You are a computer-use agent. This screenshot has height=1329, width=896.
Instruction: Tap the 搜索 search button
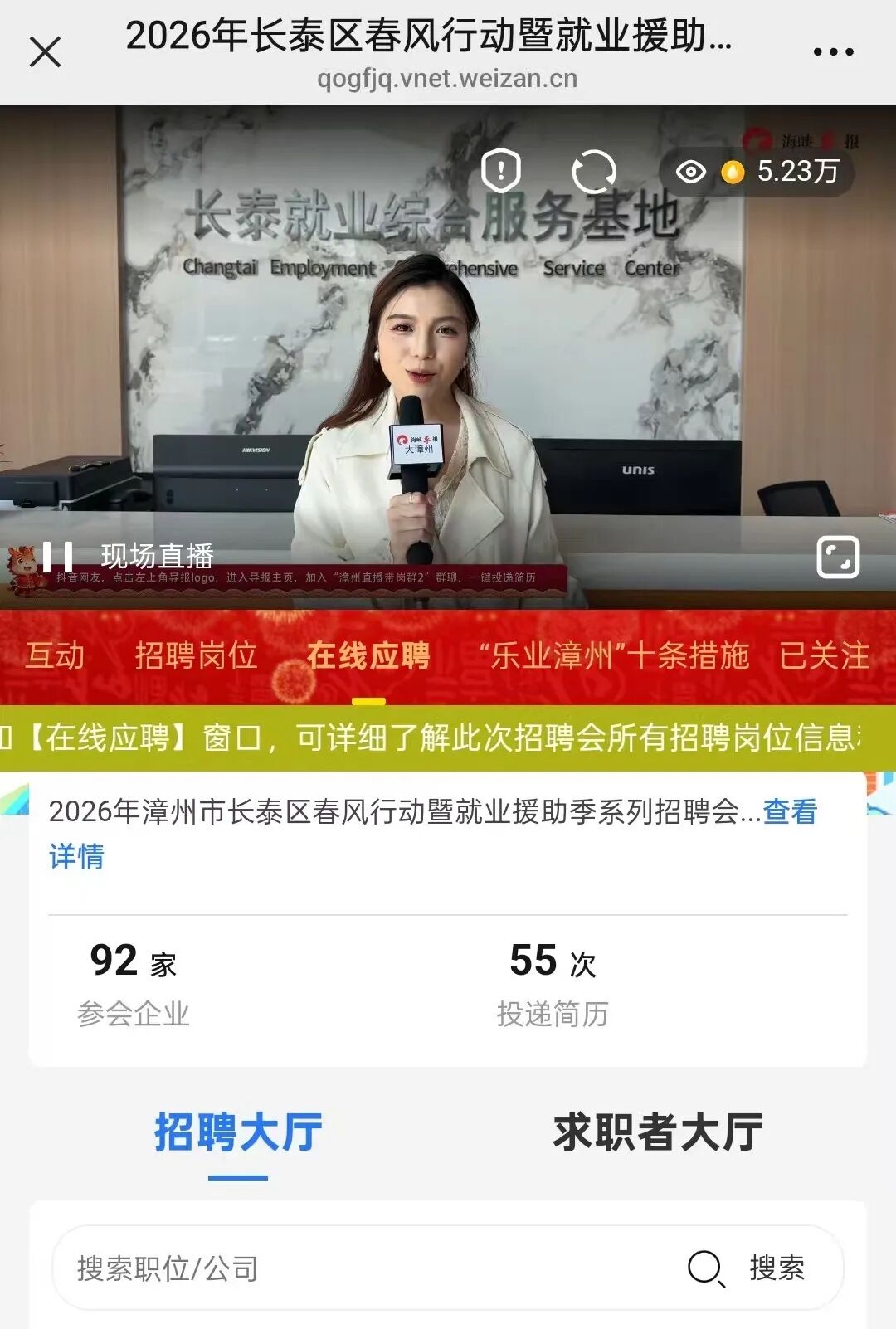[776, 1268]
